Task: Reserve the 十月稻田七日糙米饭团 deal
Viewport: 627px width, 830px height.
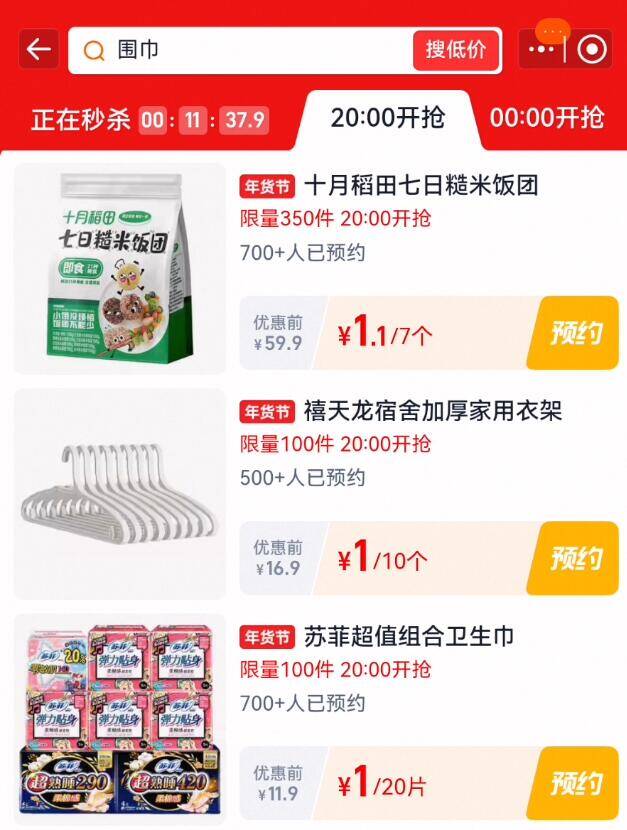Action: [x=577, y=333]
